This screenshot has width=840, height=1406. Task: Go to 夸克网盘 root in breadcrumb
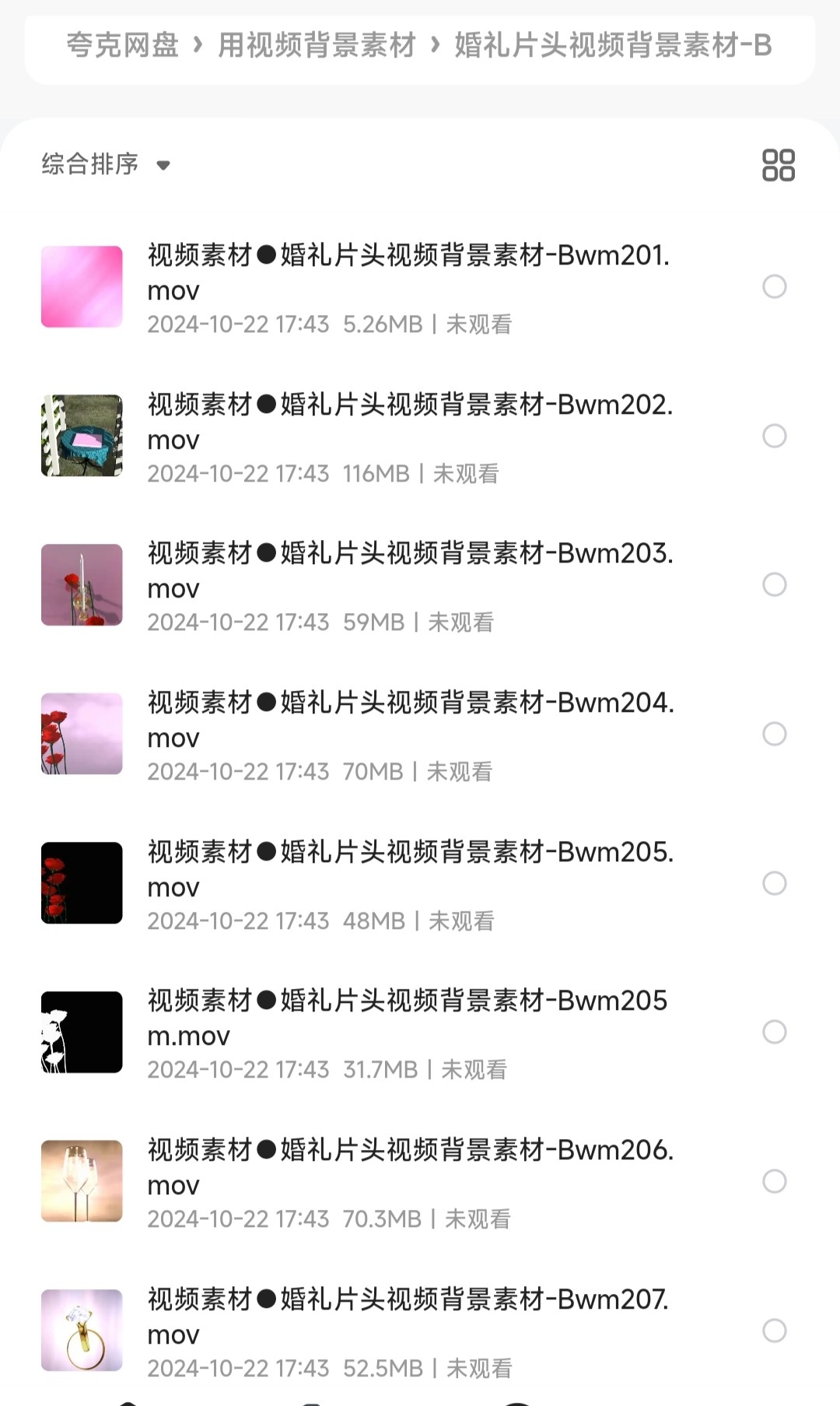(122, 45)
